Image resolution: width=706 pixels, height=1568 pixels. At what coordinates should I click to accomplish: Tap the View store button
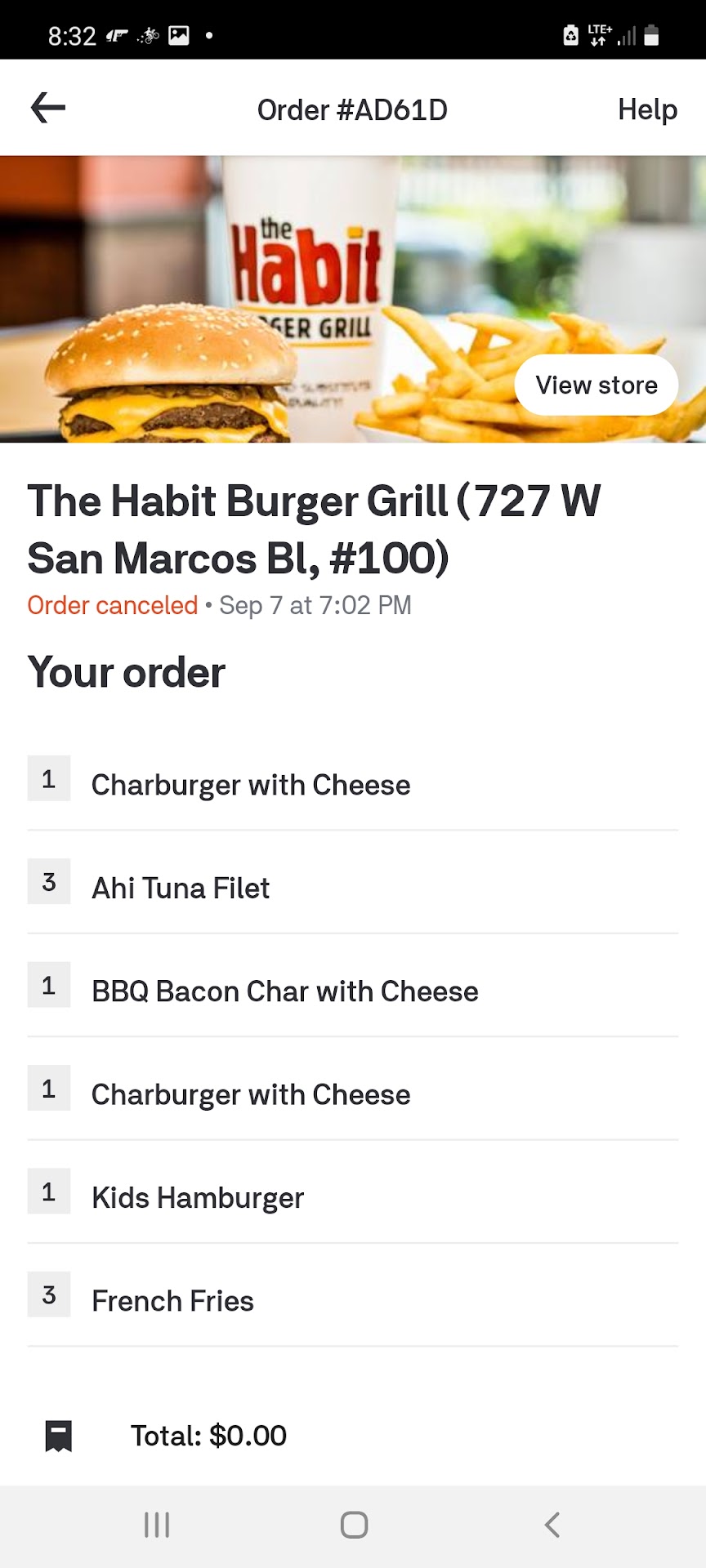pyautogui.click(x=597, y=385)
